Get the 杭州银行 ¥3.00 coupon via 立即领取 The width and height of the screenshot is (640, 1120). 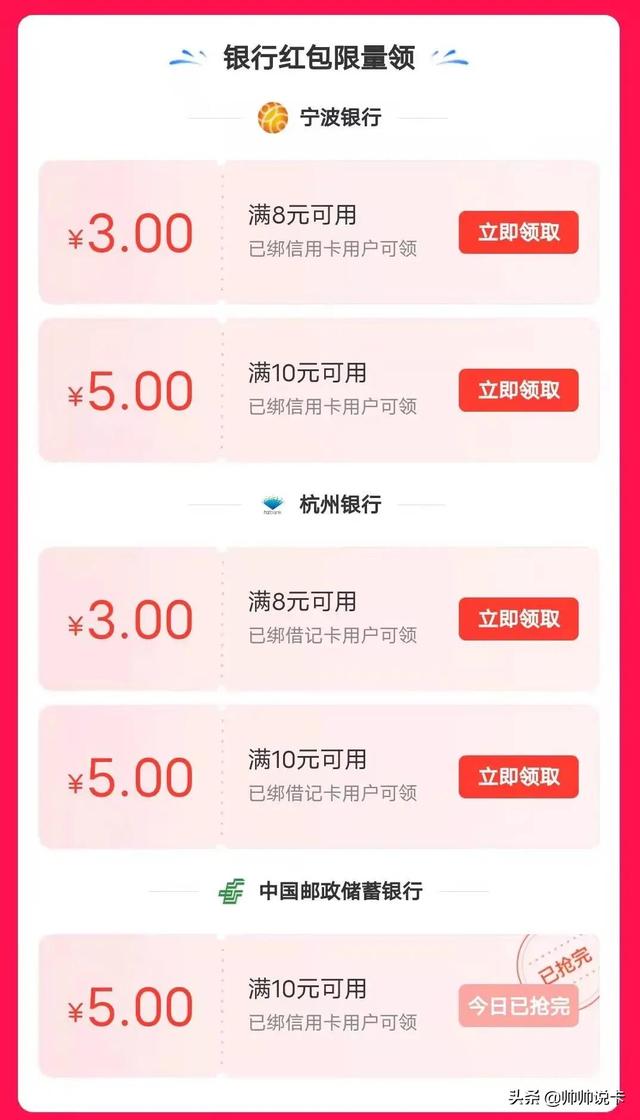point(518,619)
